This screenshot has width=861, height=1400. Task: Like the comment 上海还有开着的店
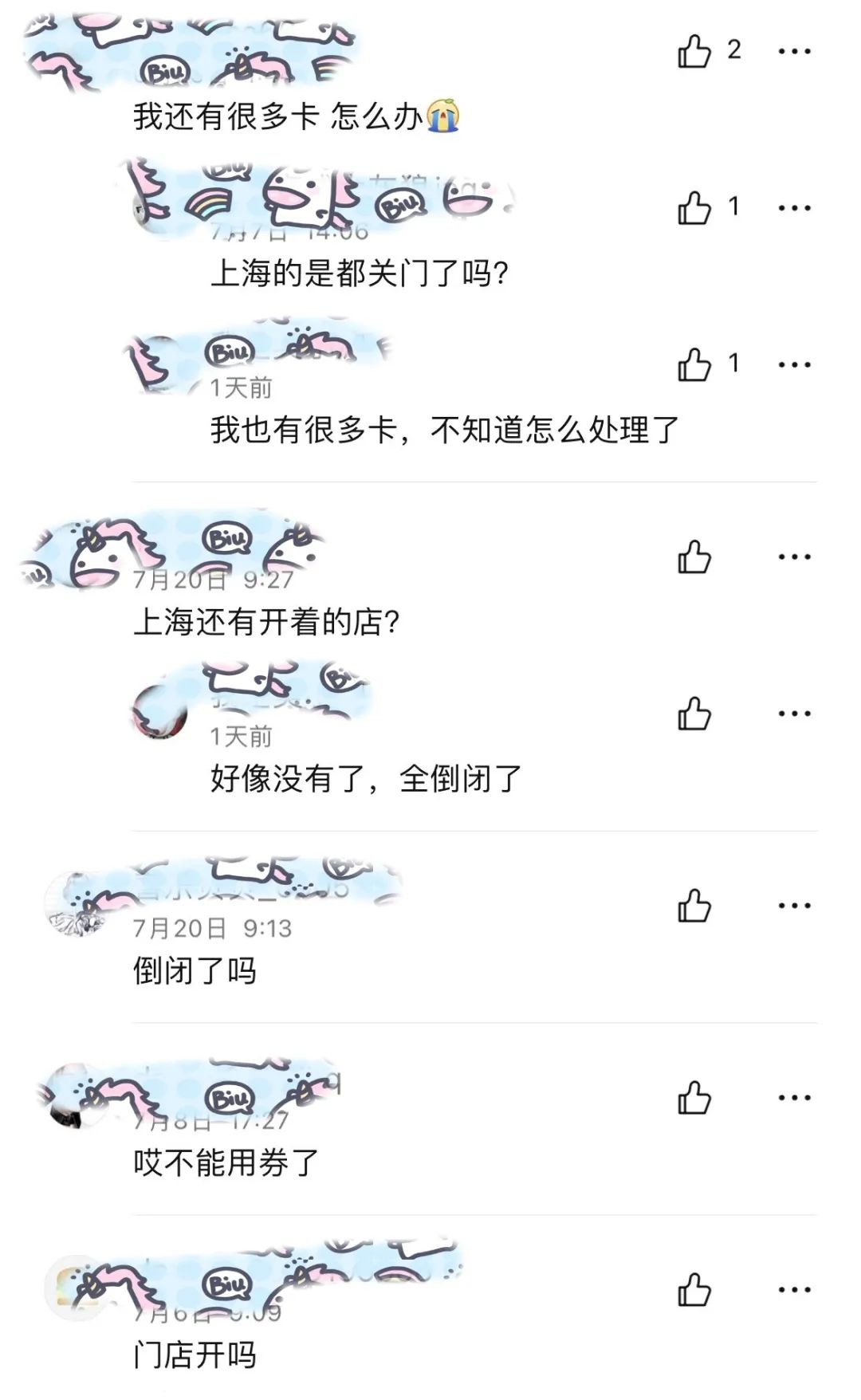coord(695,558)
